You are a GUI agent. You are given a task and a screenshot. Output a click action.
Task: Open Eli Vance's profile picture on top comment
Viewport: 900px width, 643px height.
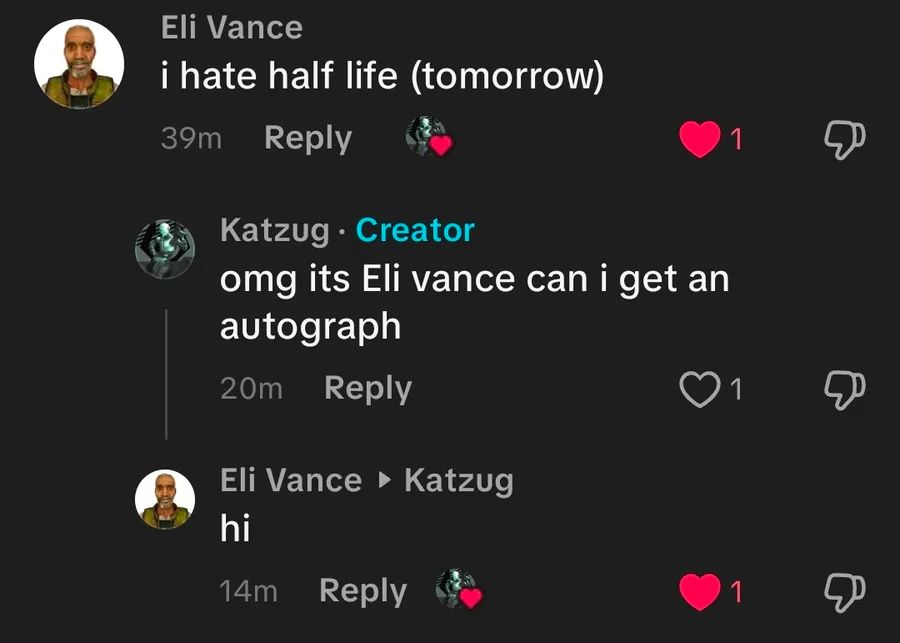(79, 64)
